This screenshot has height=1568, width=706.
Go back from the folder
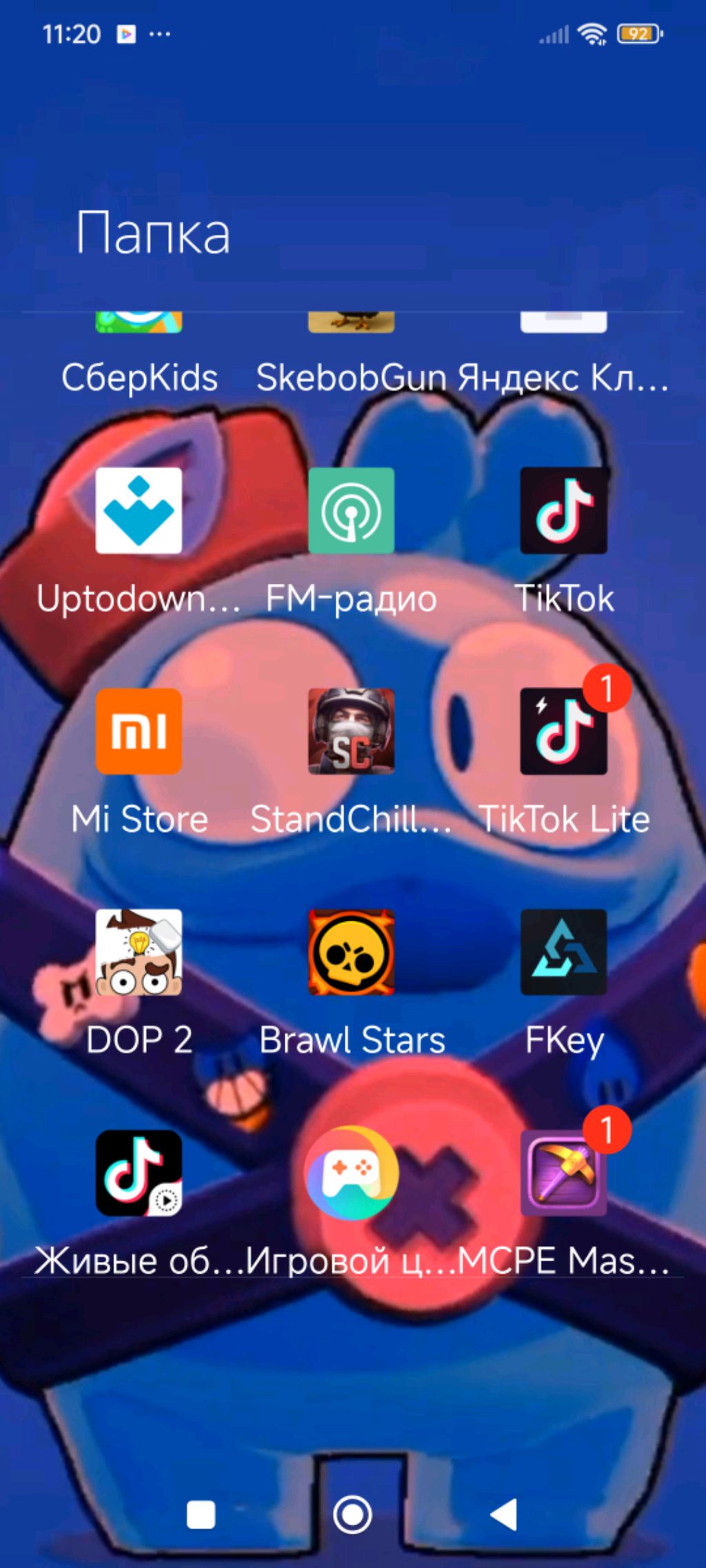504,1514
